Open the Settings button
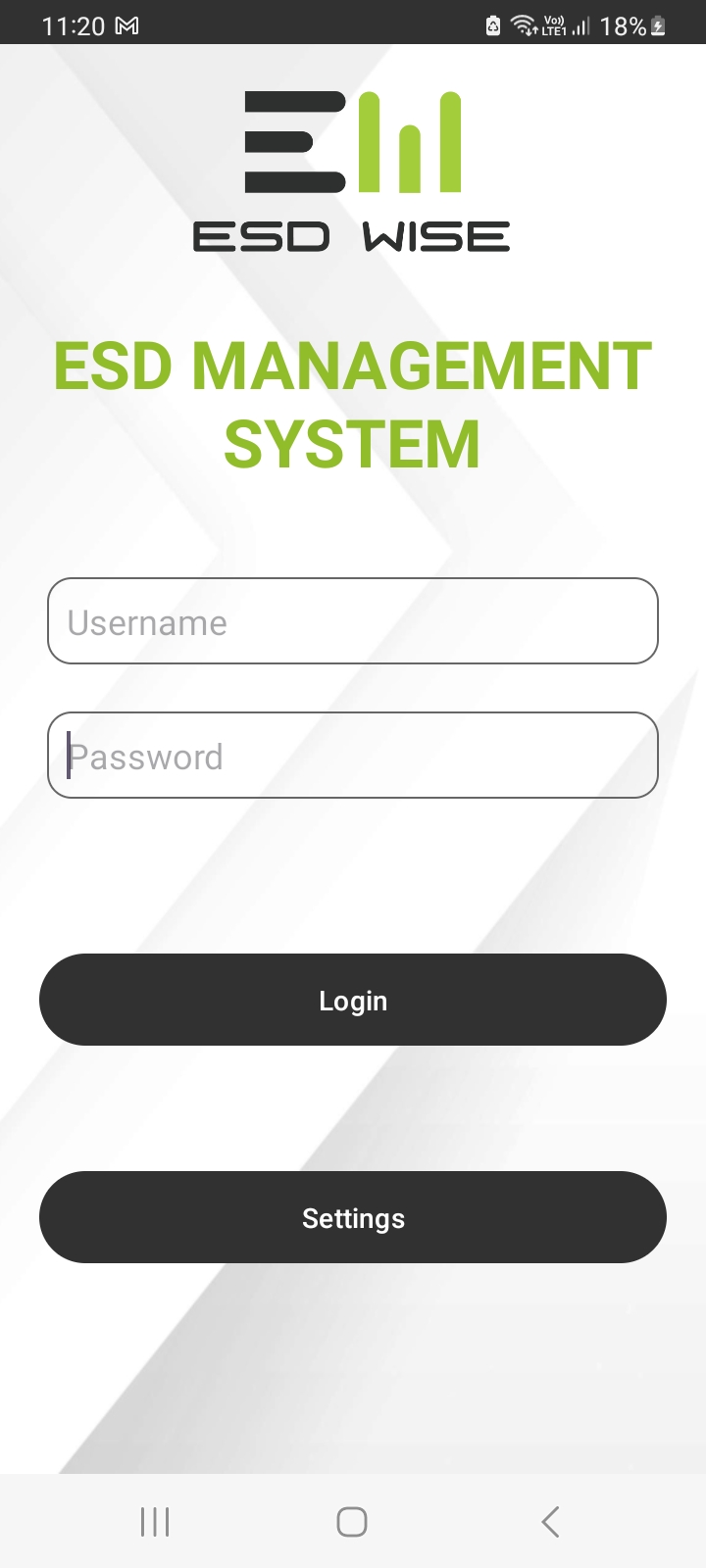This screenshot has width=706, height=1568. (x=353, y=1217)
